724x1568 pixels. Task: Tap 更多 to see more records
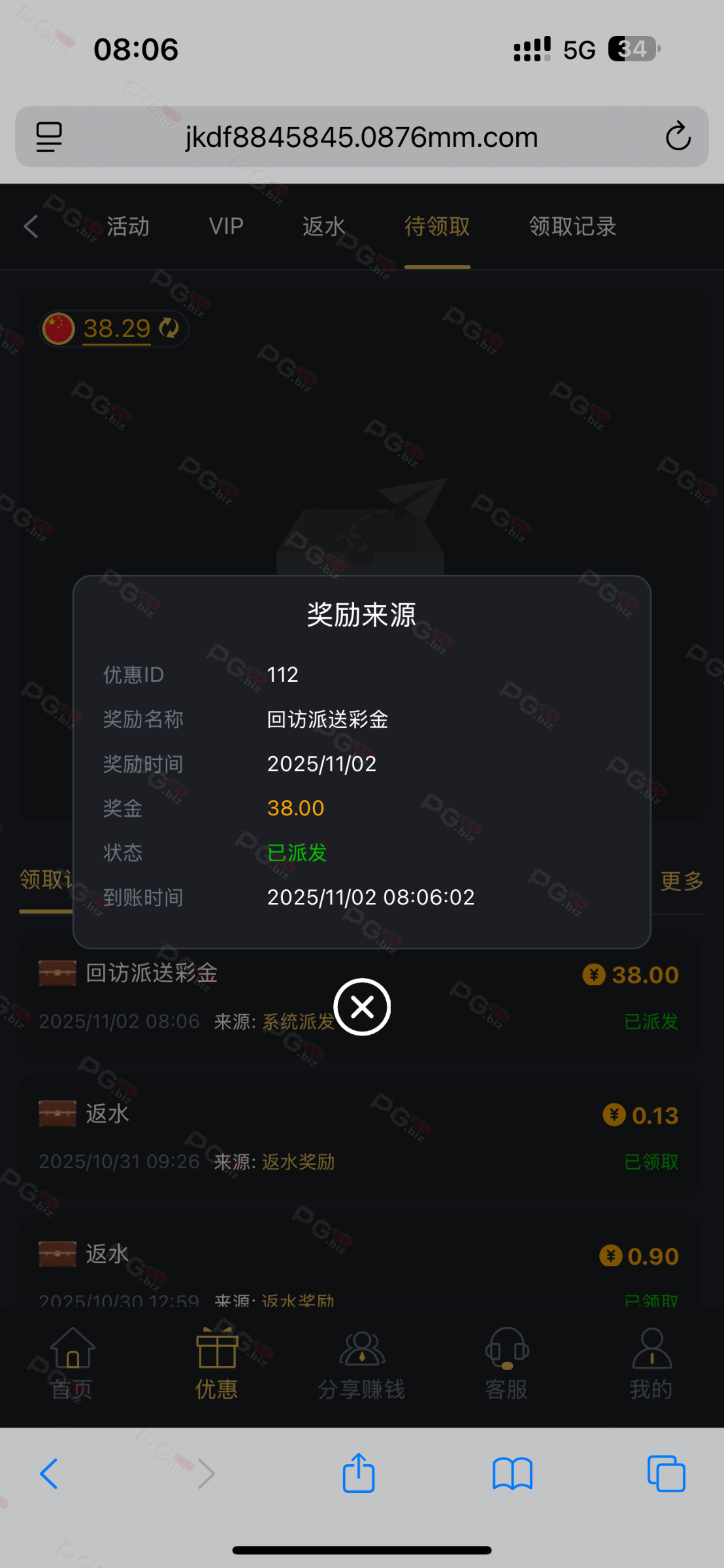(682, 881)
